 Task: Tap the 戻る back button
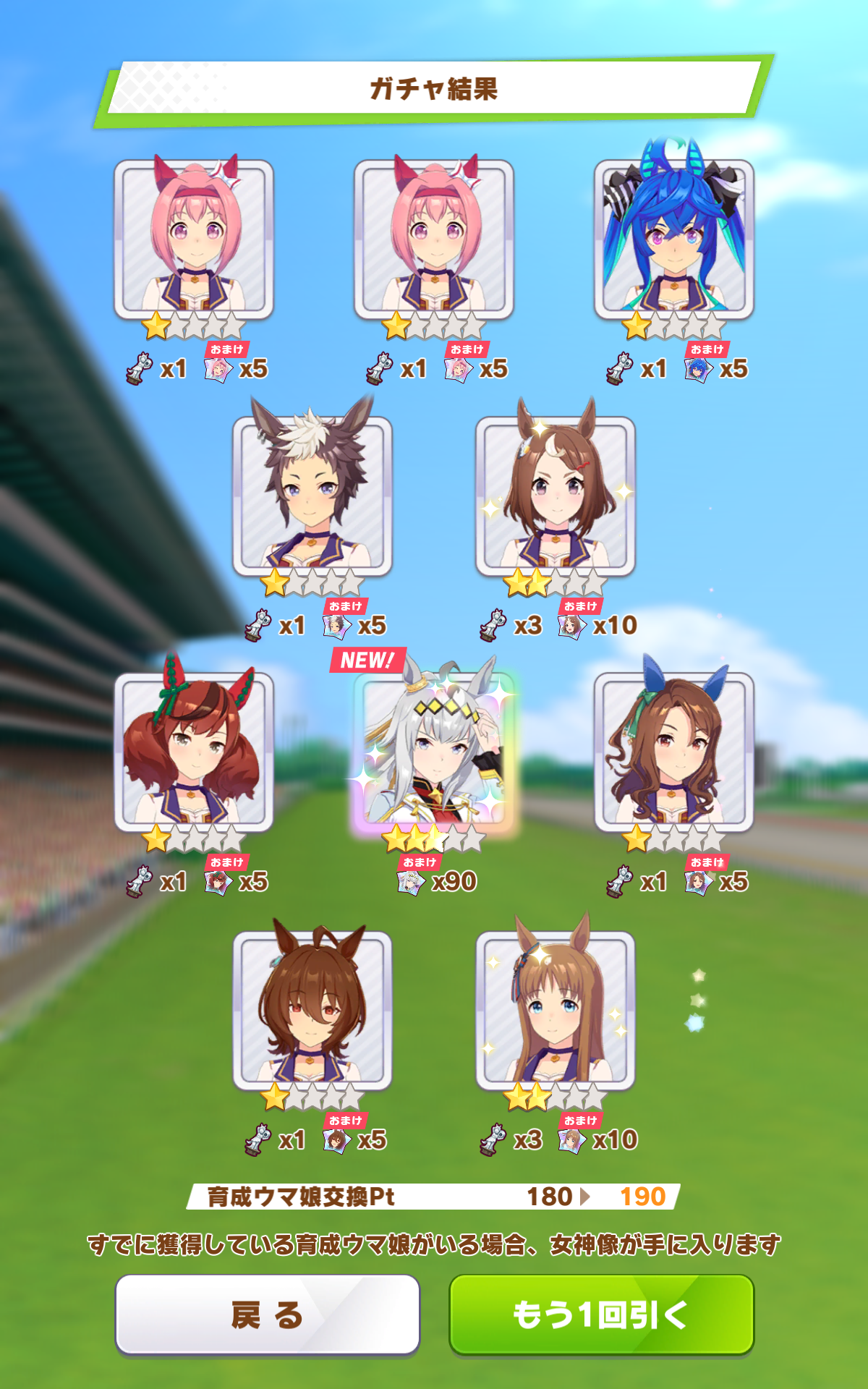(x=268, y=1314)
